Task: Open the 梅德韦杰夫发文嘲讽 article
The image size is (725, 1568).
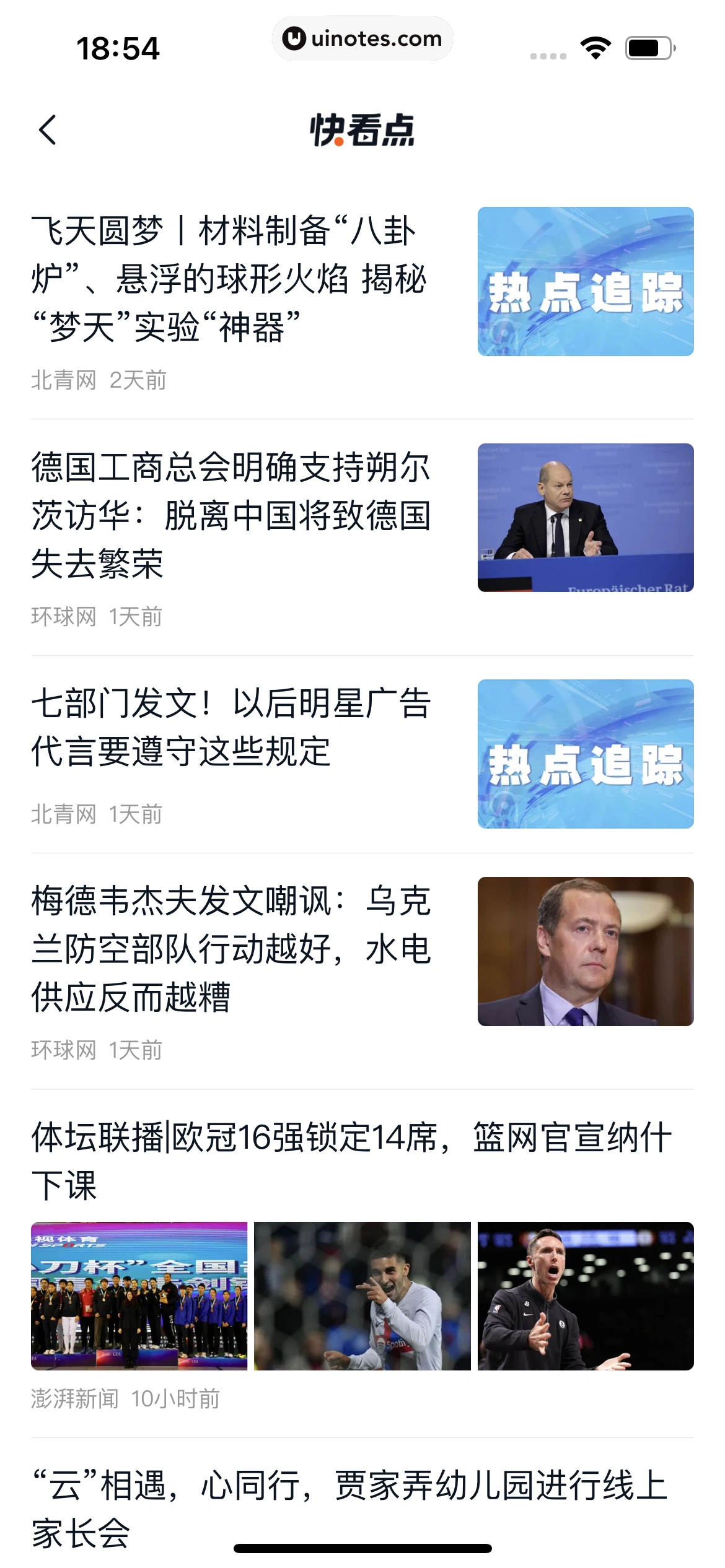Action: click(231, 949)
